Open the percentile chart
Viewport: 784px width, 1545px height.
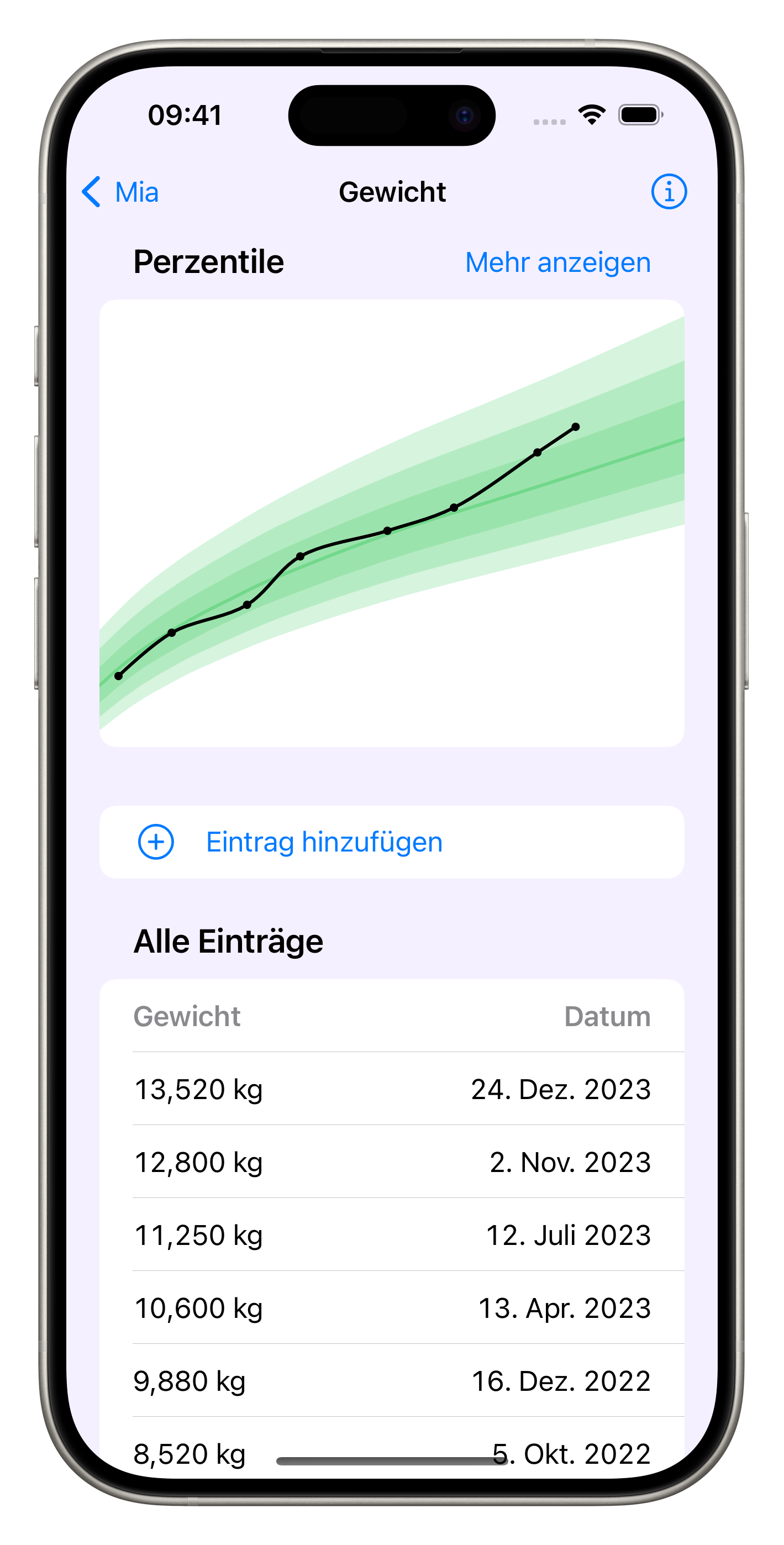coord(392,523)
